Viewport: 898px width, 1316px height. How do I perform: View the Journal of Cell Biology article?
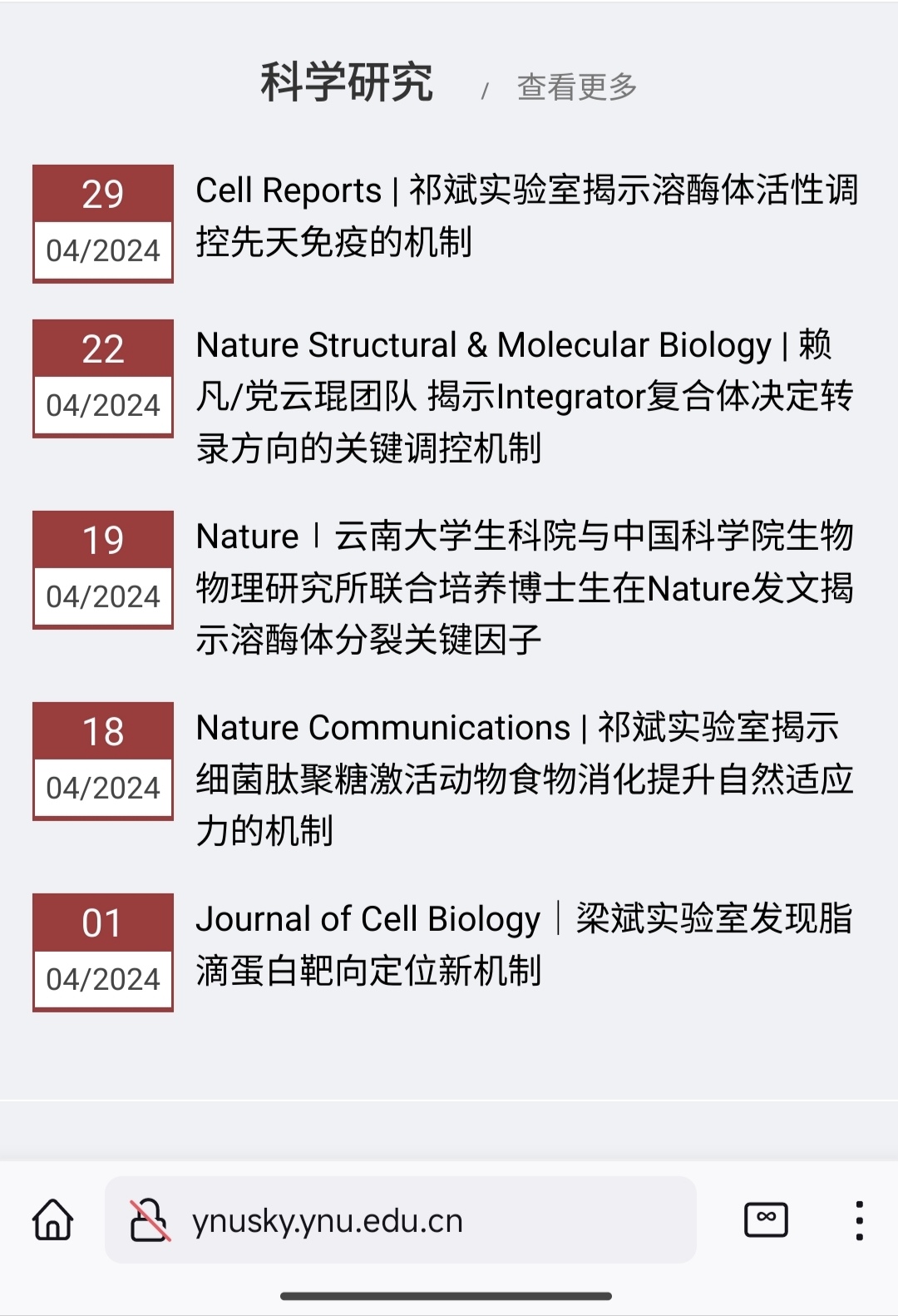(525, 945)
